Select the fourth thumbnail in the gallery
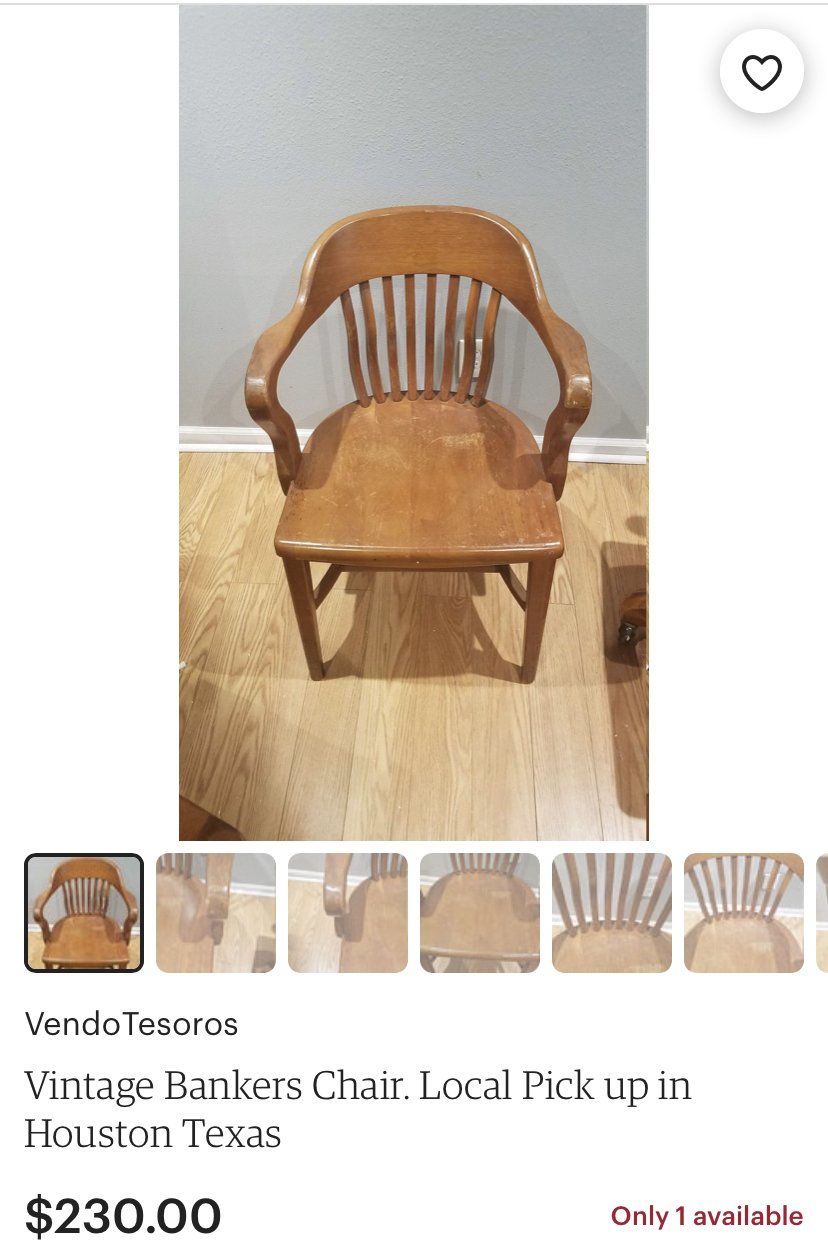 [479, 911]
